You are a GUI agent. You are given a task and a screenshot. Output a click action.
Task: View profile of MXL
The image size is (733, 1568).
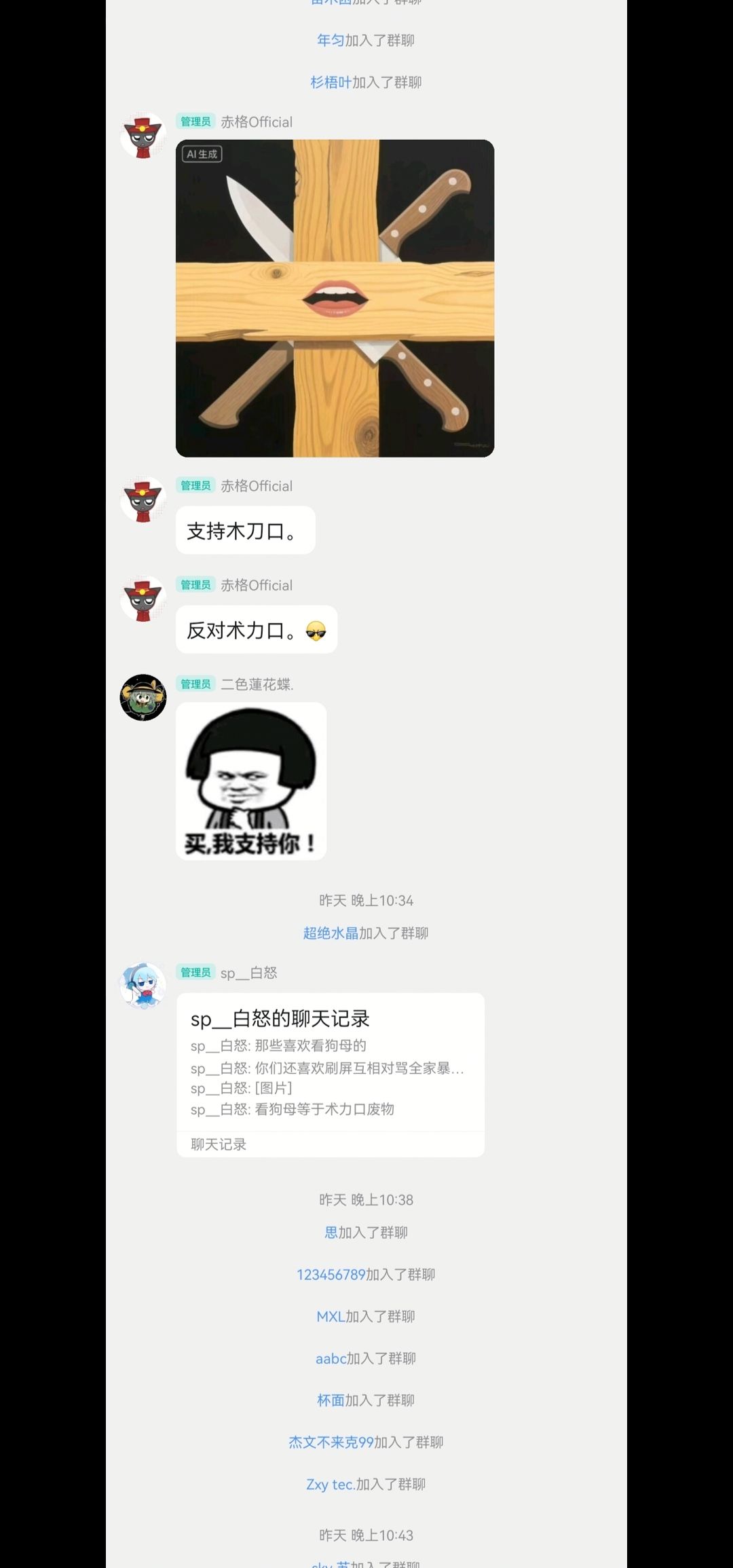[x=331, y=1317]
